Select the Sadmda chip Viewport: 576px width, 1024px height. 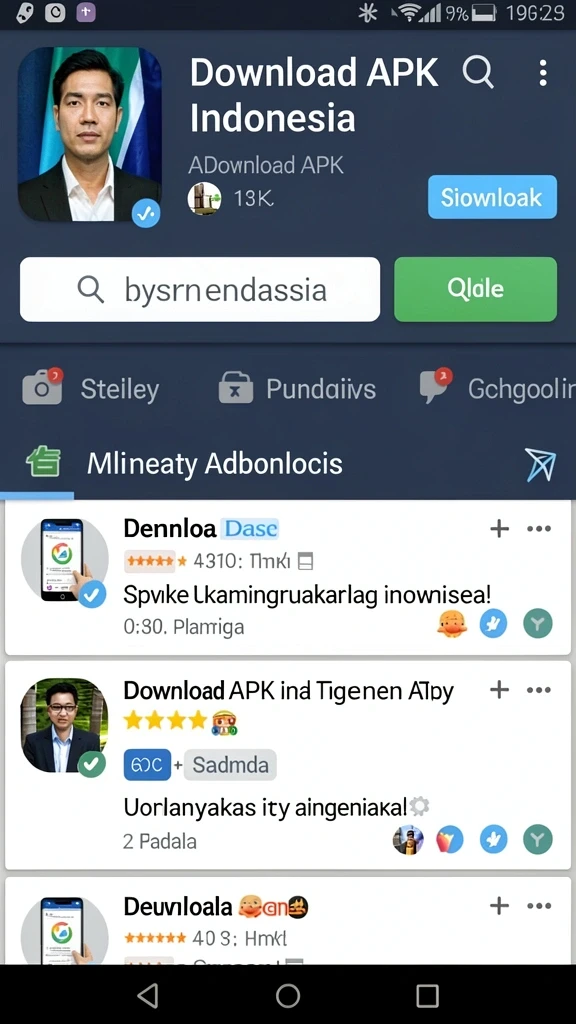point(230,765)
